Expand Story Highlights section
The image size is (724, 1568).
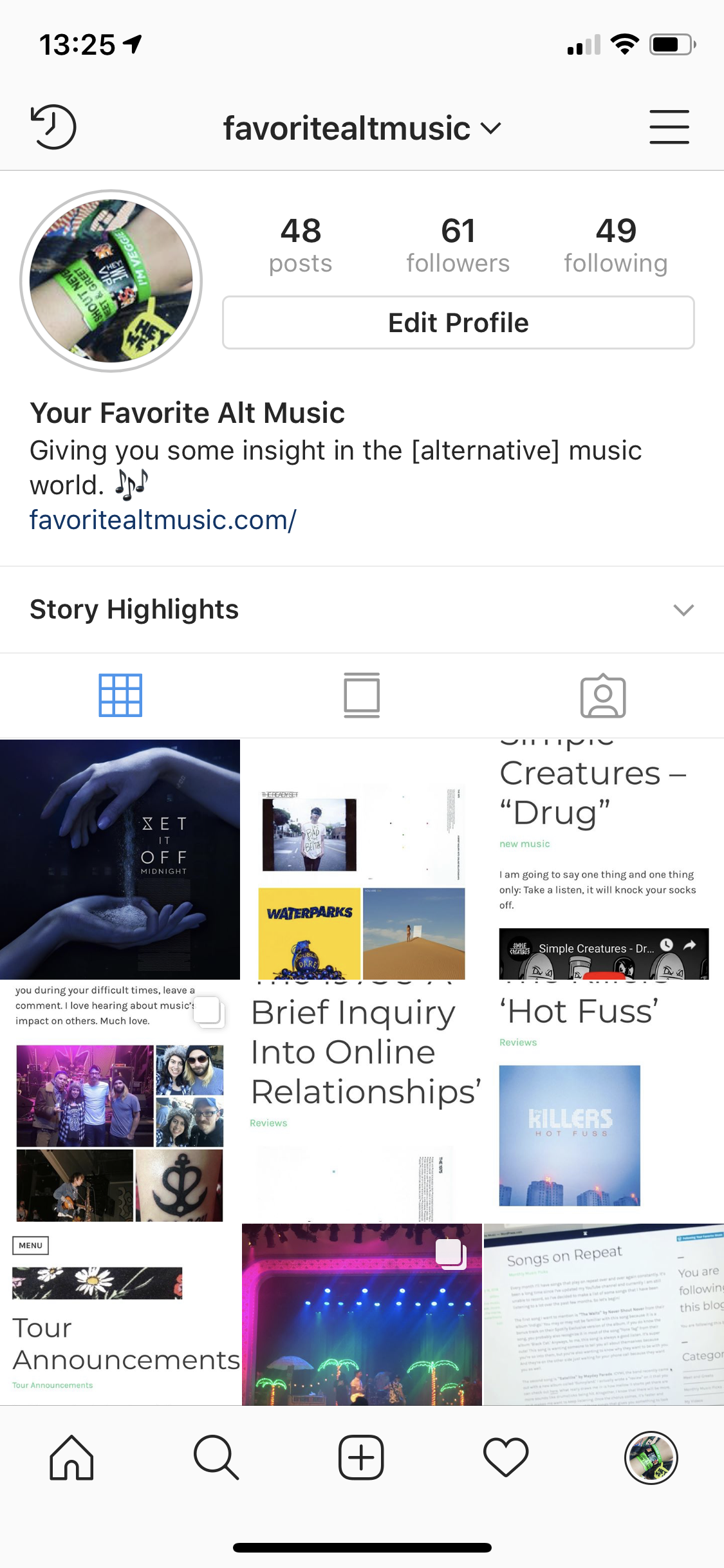pyautogui.click(x=683, y=610)
